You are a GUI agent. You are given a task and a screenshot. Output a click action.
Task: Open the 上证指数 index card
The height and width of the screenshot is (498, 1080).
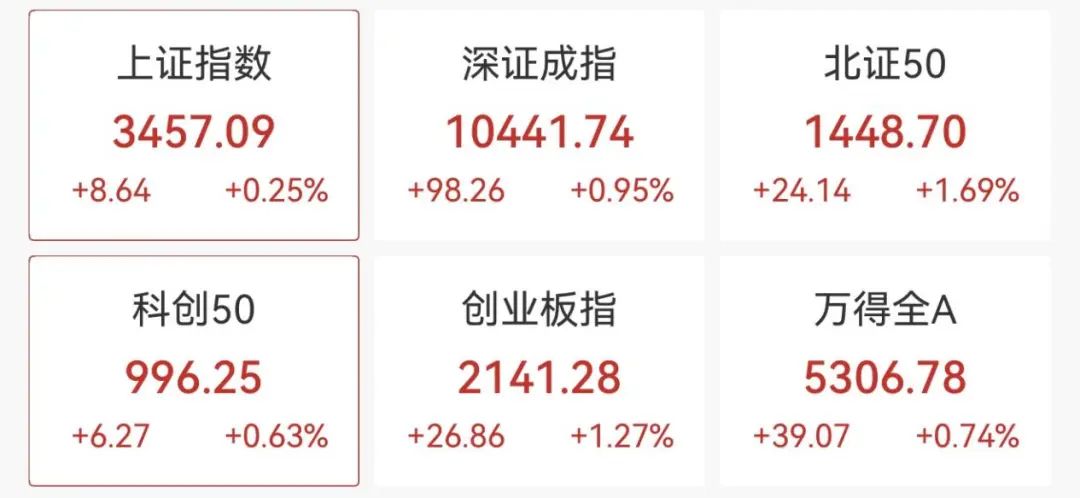point(193,126)
